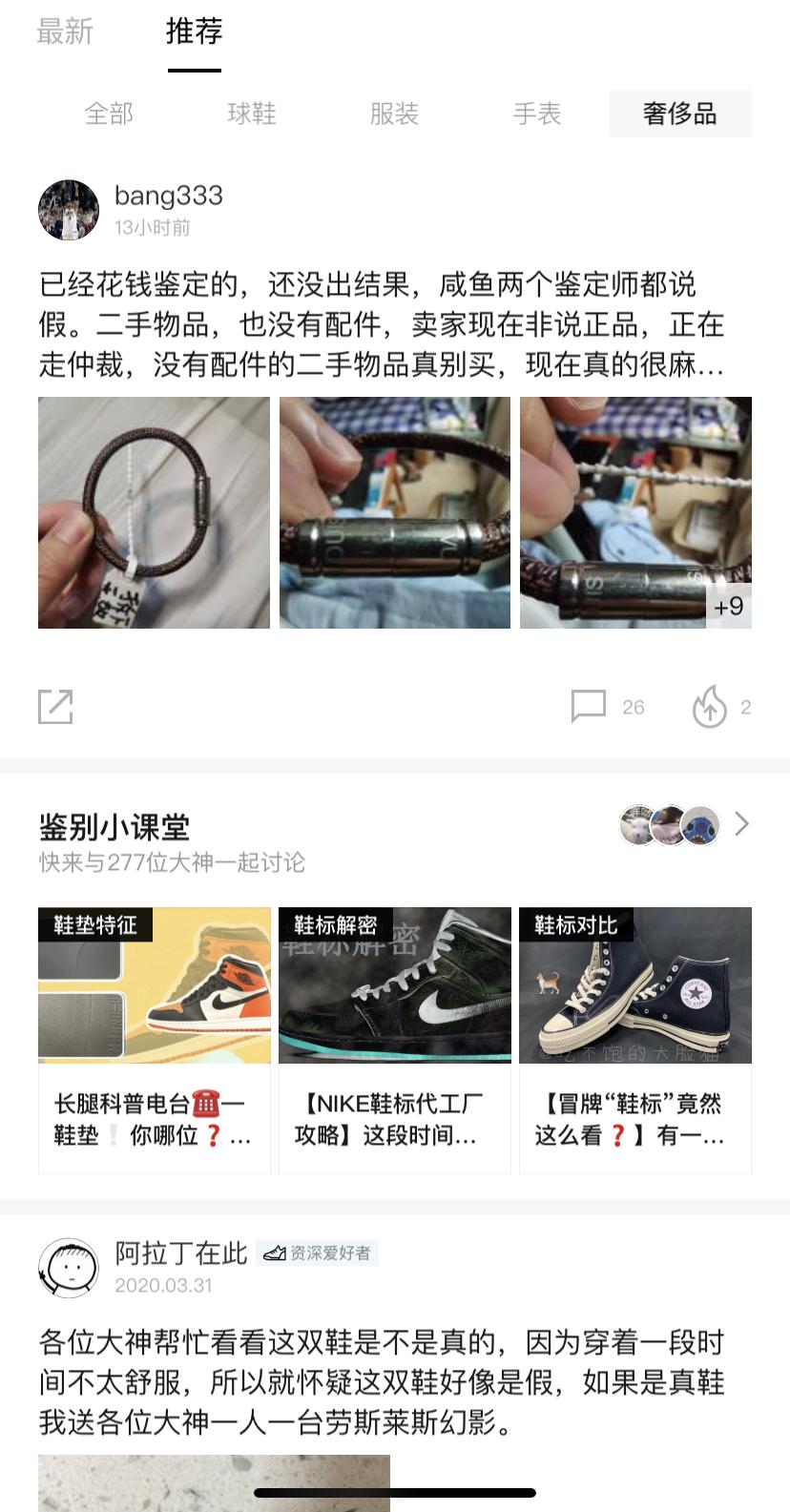Switch to the 球鞋 category tab
Screen dimensions: 790x1512
point(251,114)
